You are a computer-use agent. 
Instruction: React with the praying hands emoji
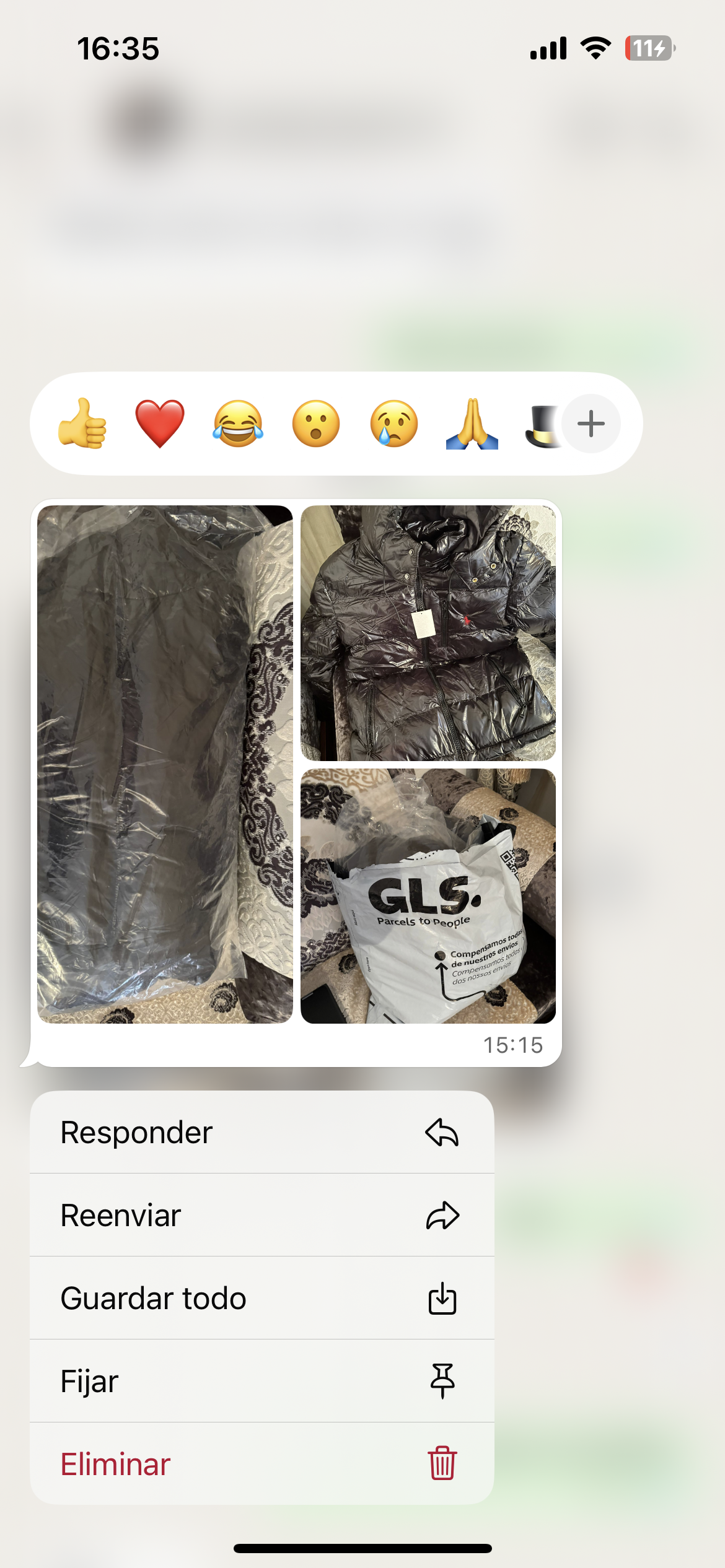pos(472,424)
